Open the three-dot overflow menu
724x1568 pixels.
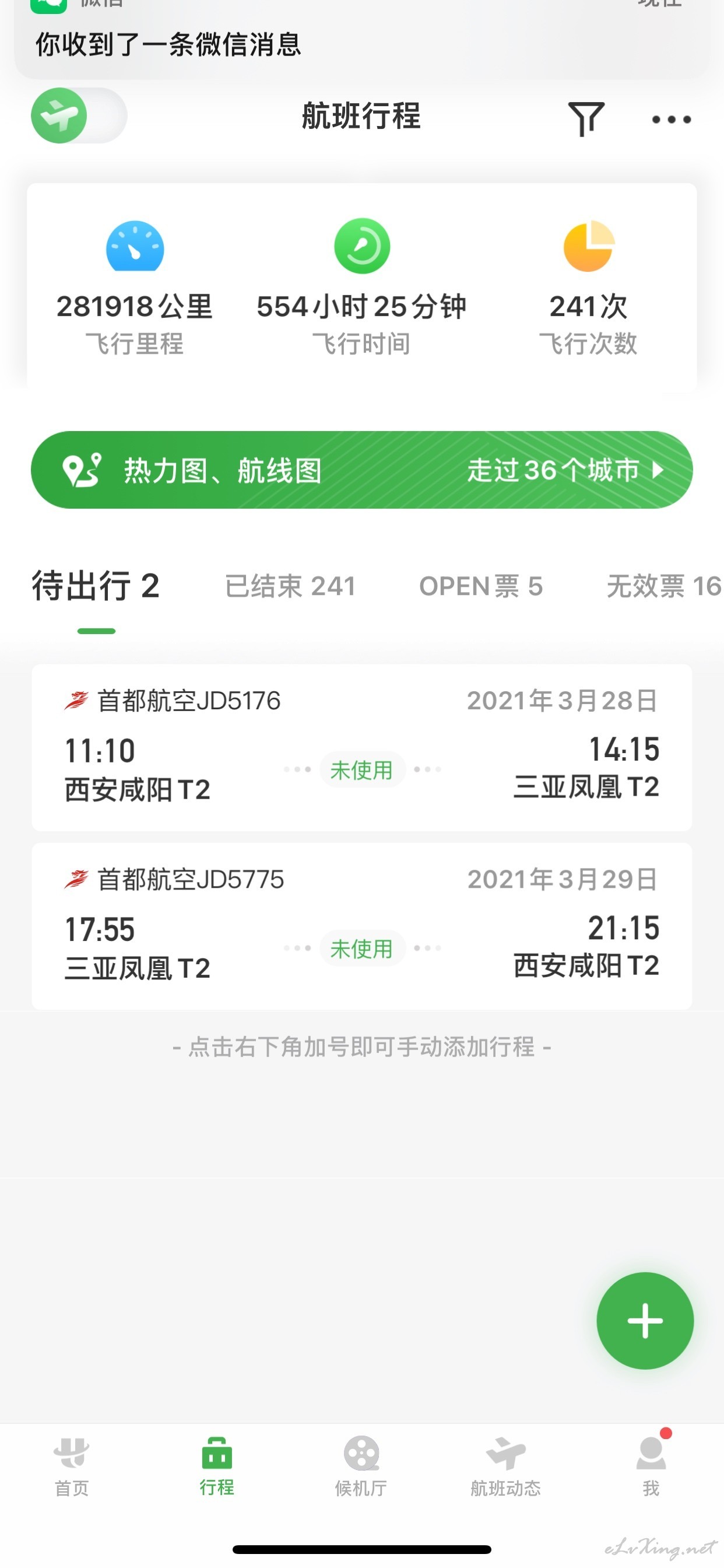pyautogui.click(x=671, y=120)
